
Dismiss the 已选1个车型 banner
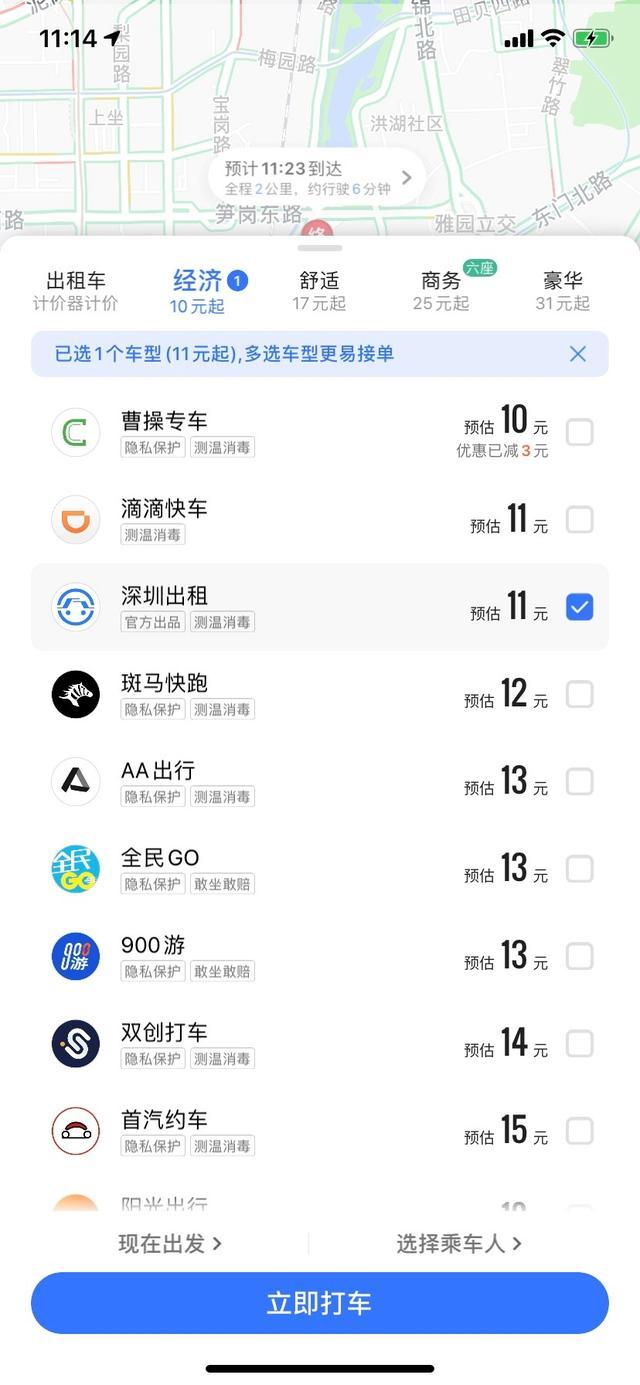coord(577,354)
